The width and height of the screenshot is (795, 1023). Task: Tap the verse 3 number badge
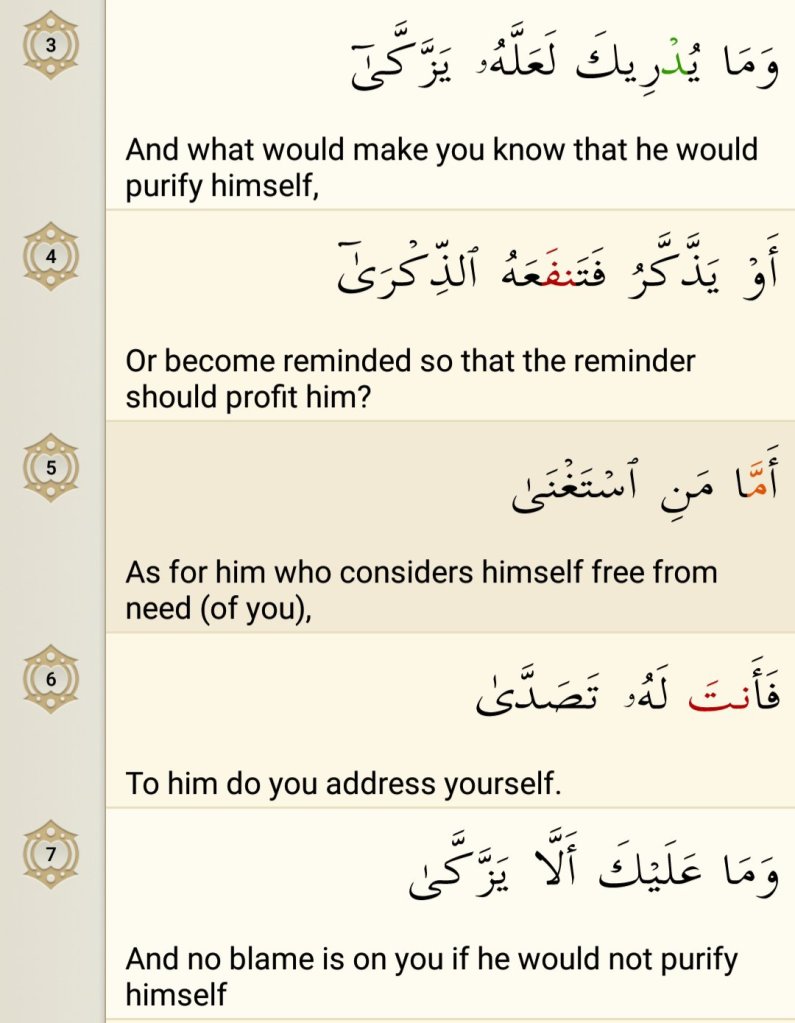click(x=50, y=43)
